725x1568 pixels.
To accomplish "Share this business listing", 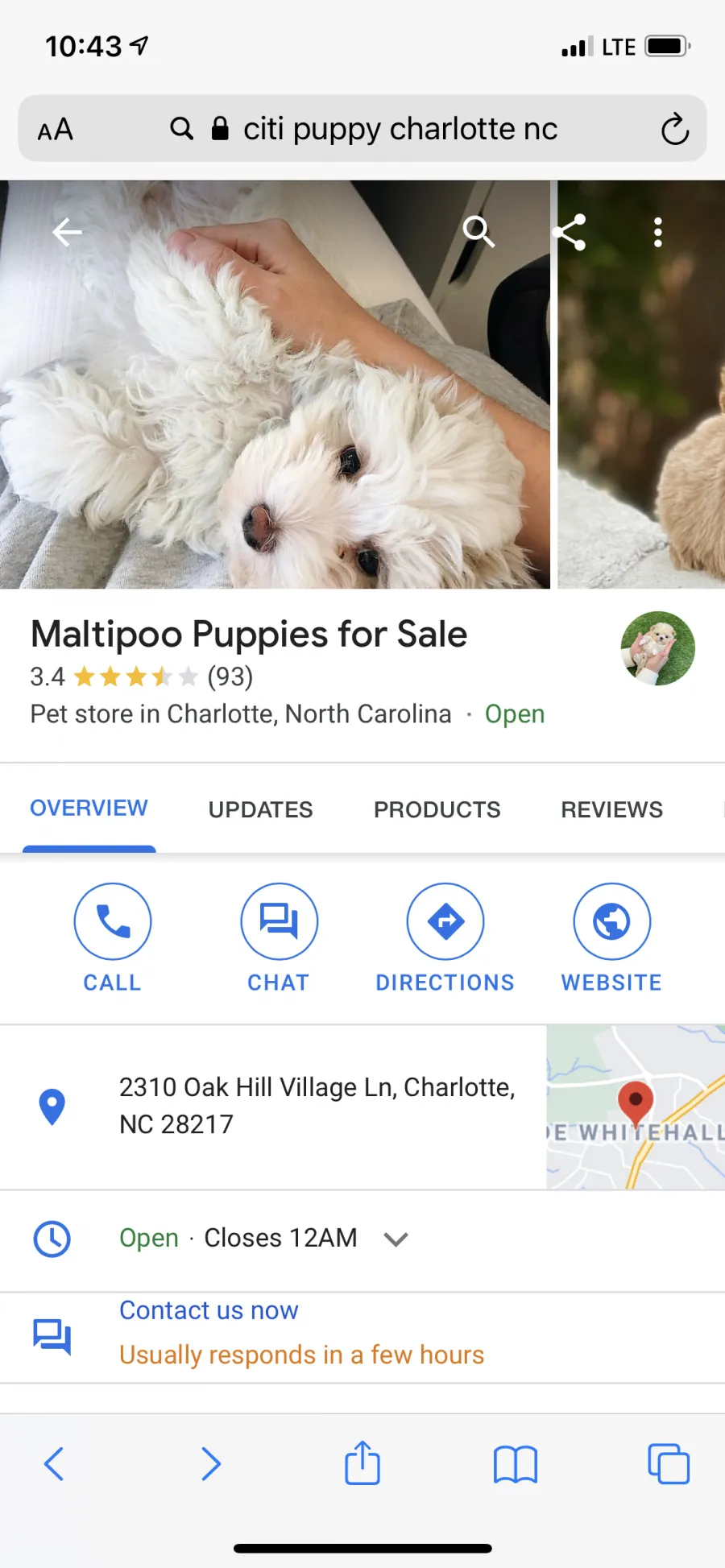I will tap(570, 233).
